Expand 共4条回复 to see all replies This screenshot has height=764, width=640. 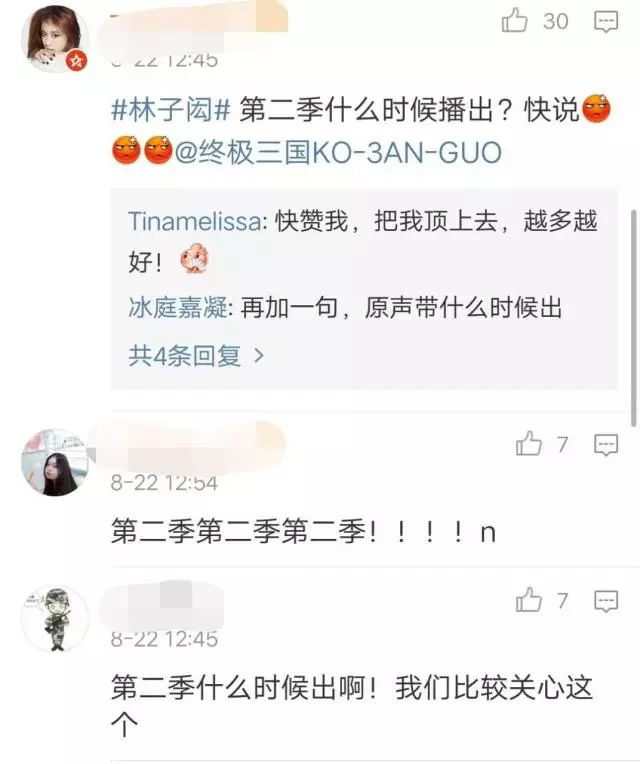coord(196,356)
